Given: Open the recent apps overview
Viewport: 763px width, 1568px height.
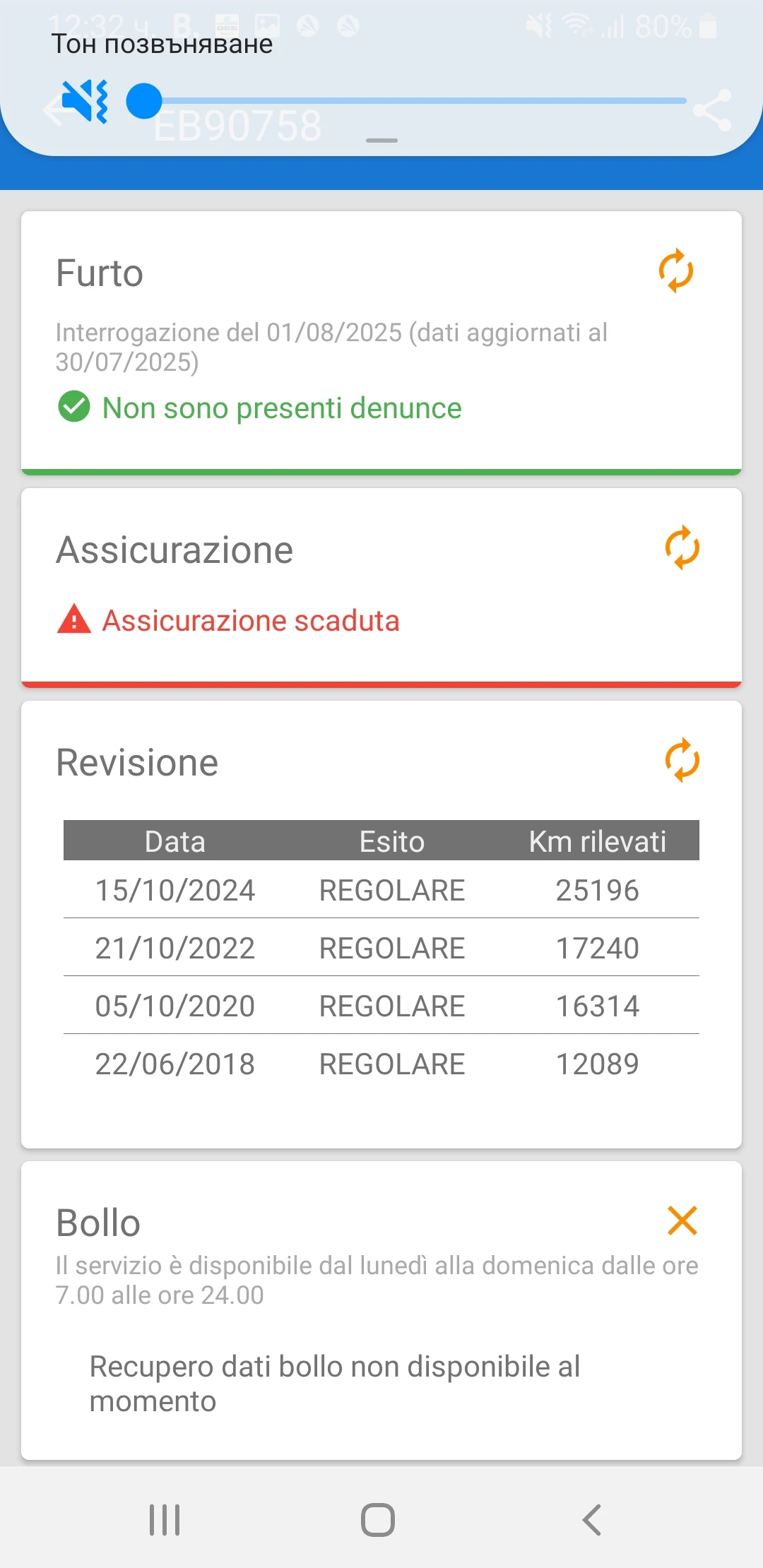Looking at the screenshot, I should (165, 1519).
